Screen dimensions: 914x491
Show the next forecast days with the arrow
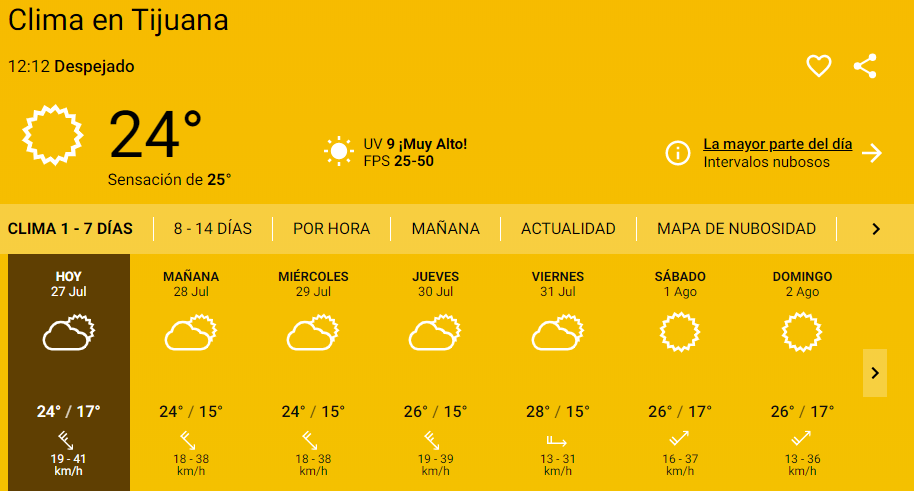click(875, 373)
